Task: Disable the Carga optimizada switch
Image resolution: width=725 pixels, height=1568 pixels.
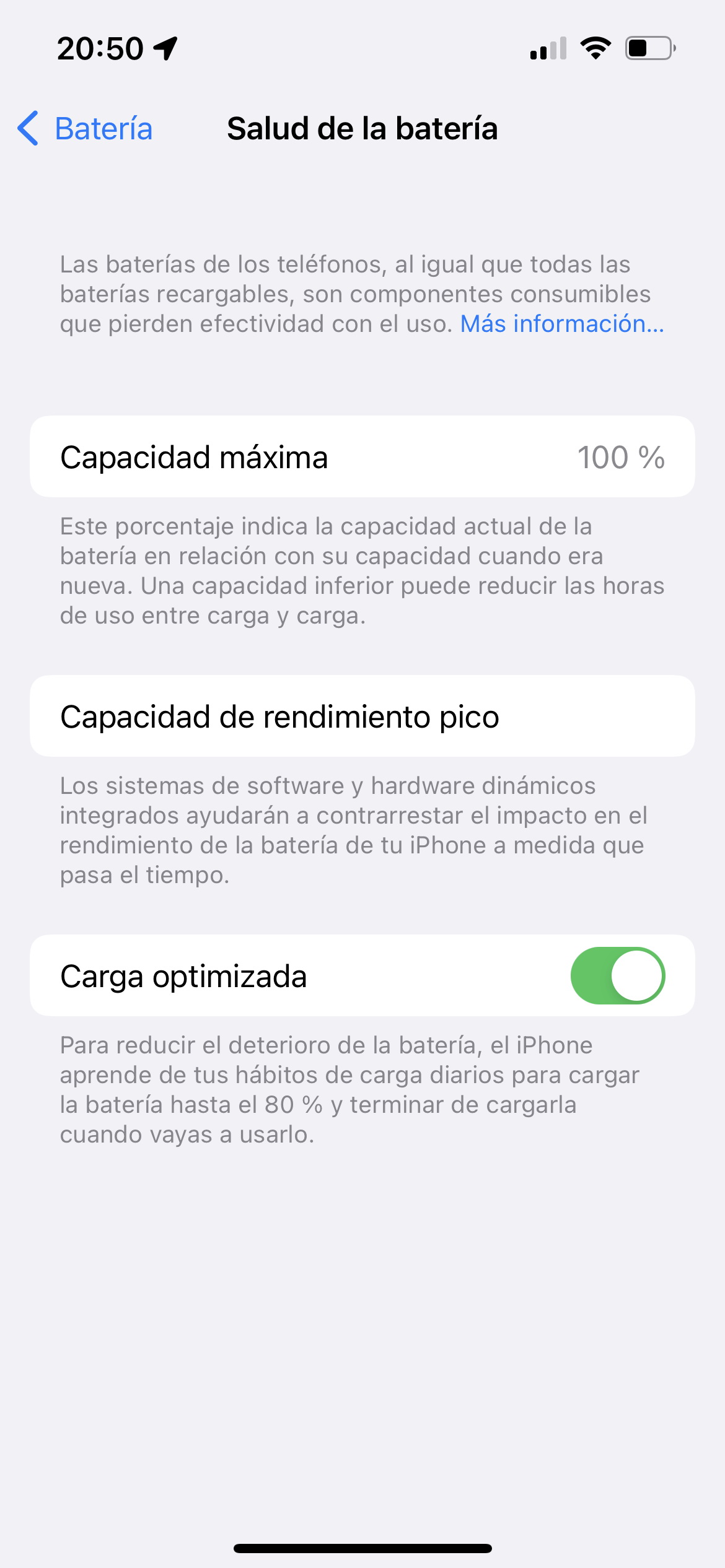Action: pos(618,975)
